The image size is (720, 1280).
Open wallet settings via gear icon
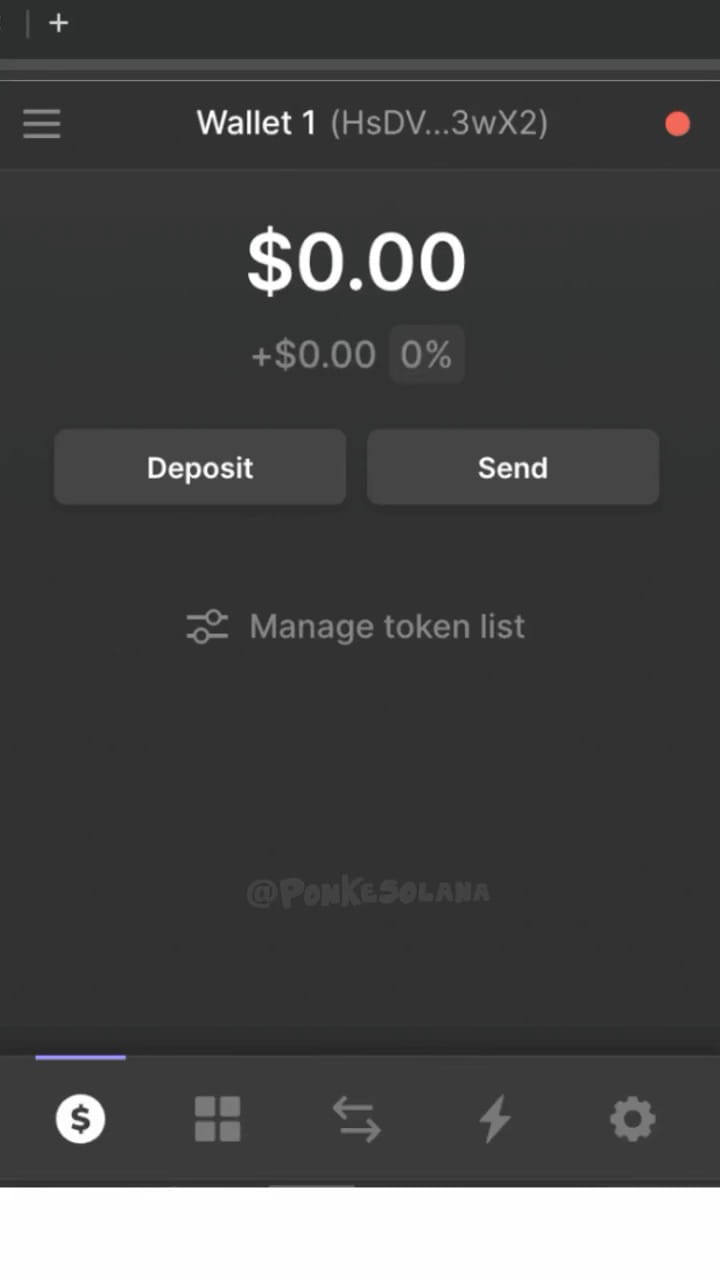point(632,1119)
